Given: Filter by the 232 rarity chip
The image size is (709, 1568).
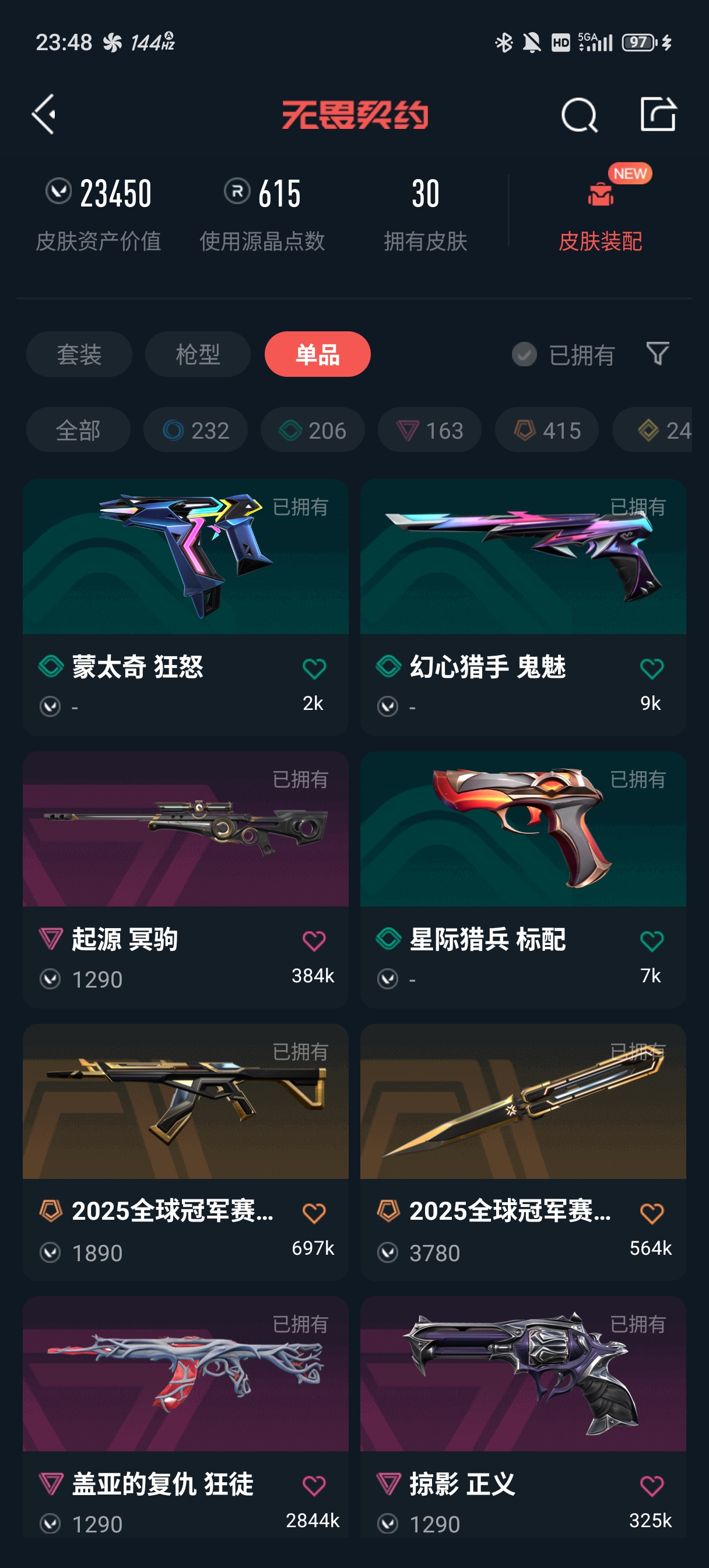Looking at the screenshot, I should tap(195, 430).
